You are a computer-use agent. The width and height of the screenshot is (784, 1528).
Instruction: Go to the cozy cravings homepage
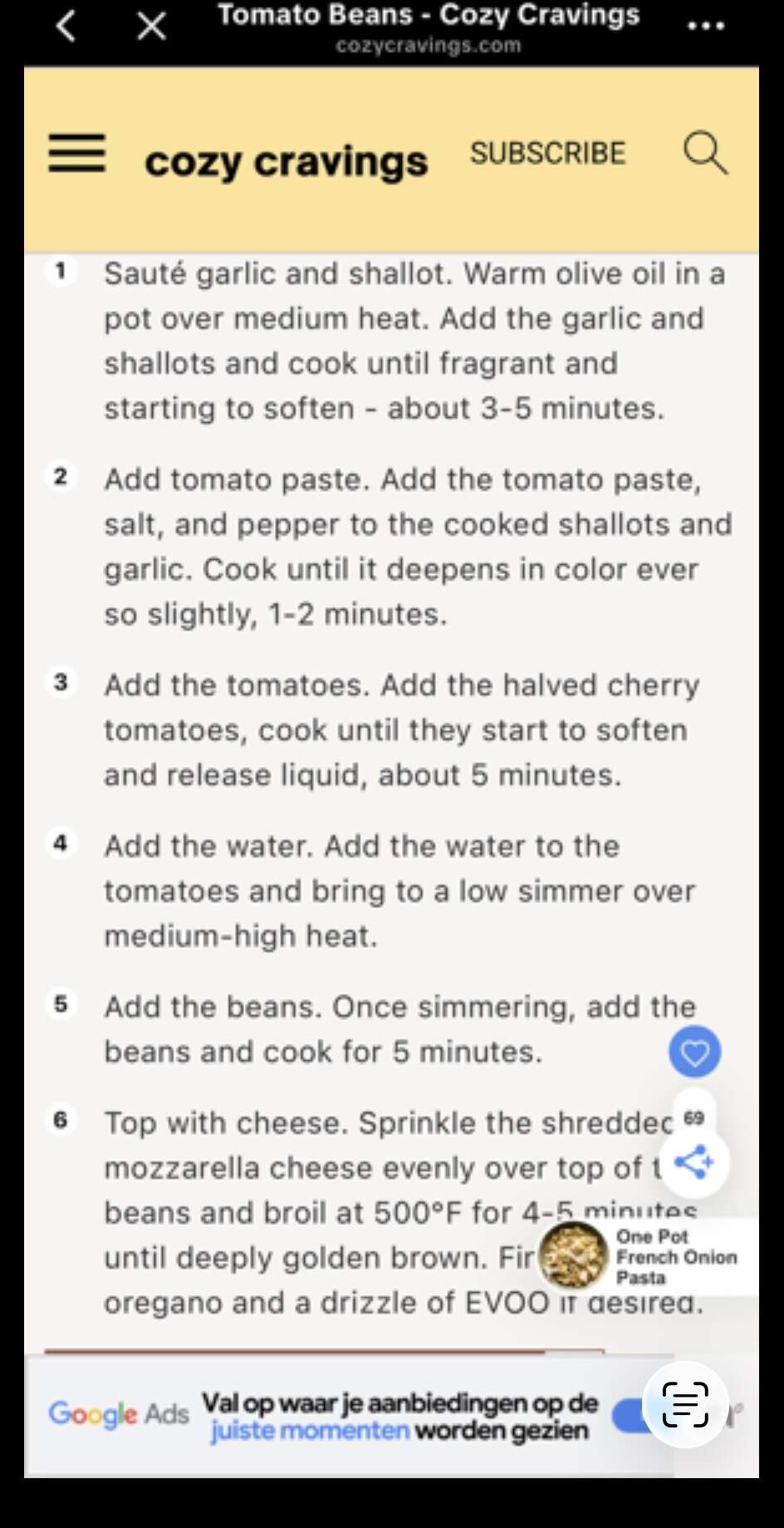286,161
